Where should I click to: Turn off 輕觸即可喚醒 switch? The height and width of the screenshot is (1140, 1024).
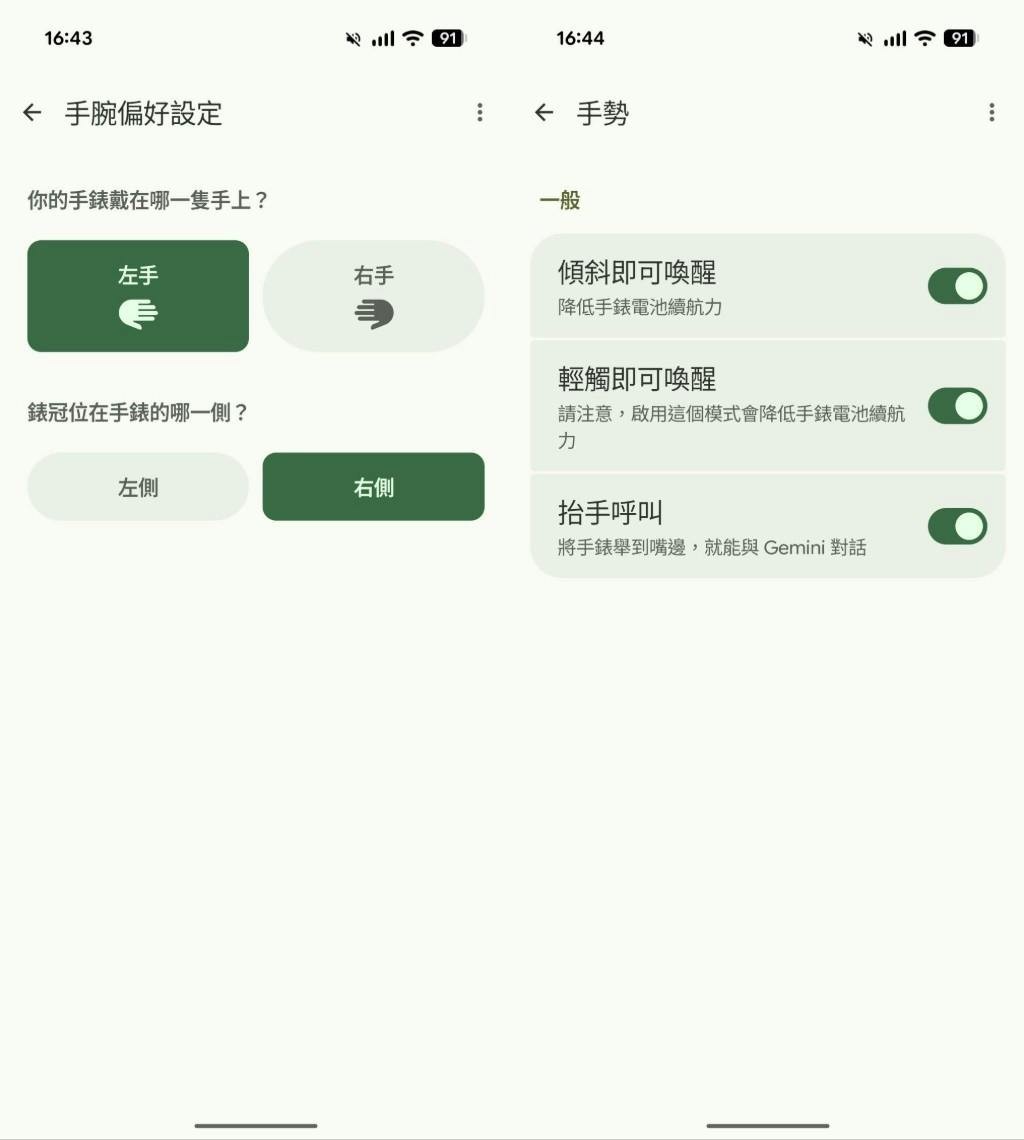click(957, 406)
